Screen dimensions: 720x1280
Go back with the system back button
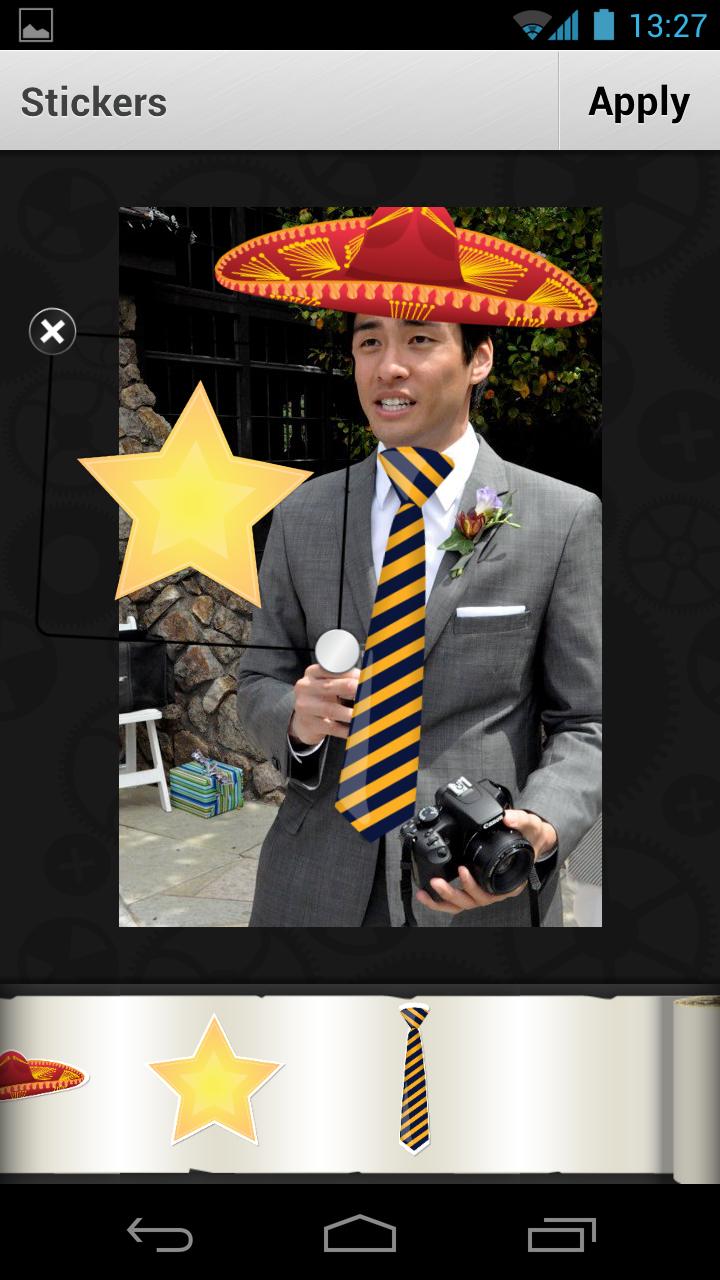tap(160, 1235)
